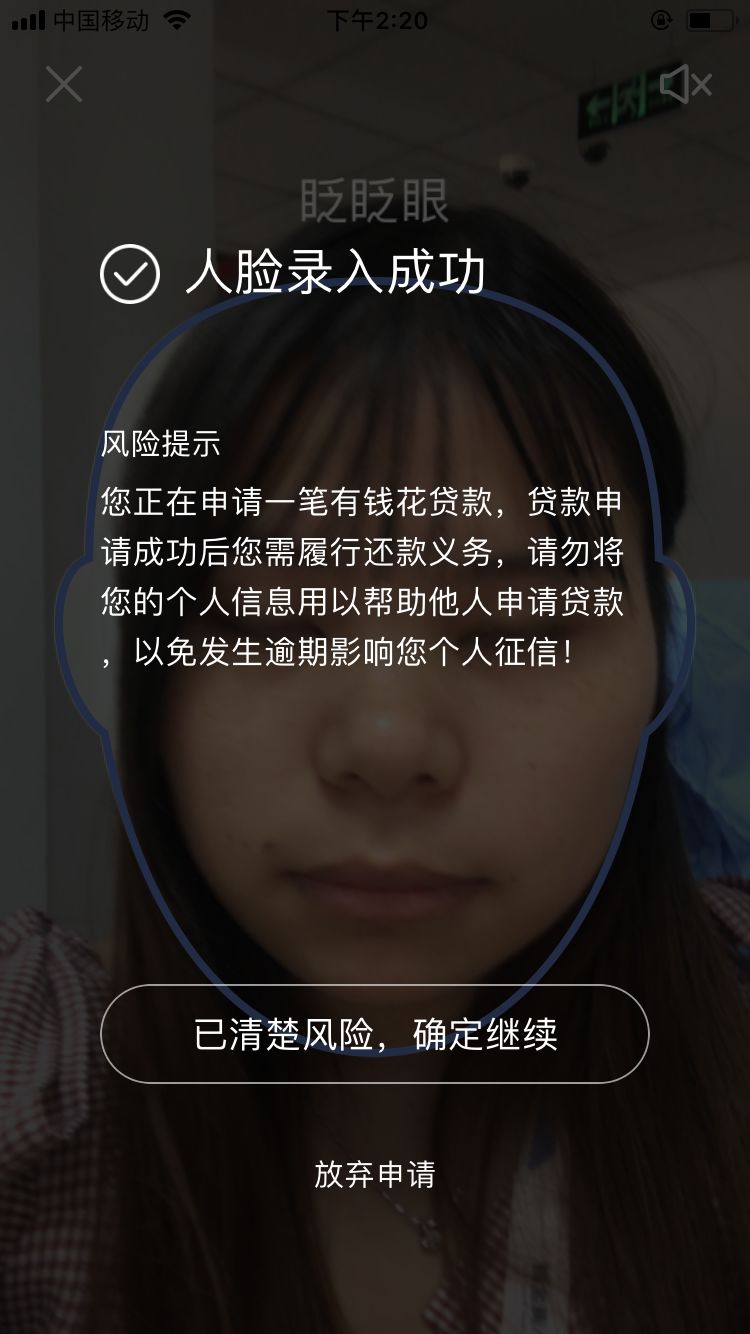Close the face verification screen
The height and width of the screenshot is (1334, 750).
point(64,85)
